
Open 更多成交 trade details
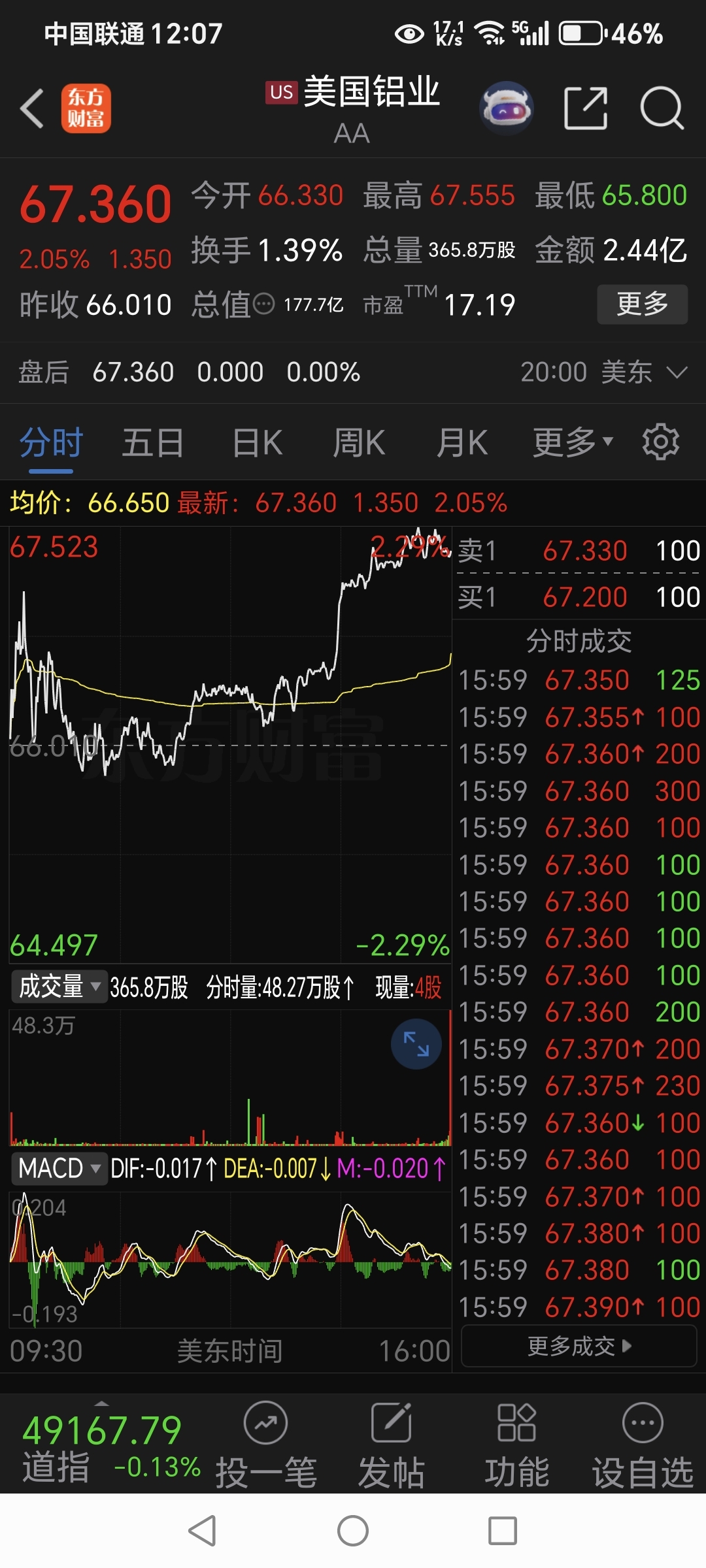click(x=579, y=1346)
